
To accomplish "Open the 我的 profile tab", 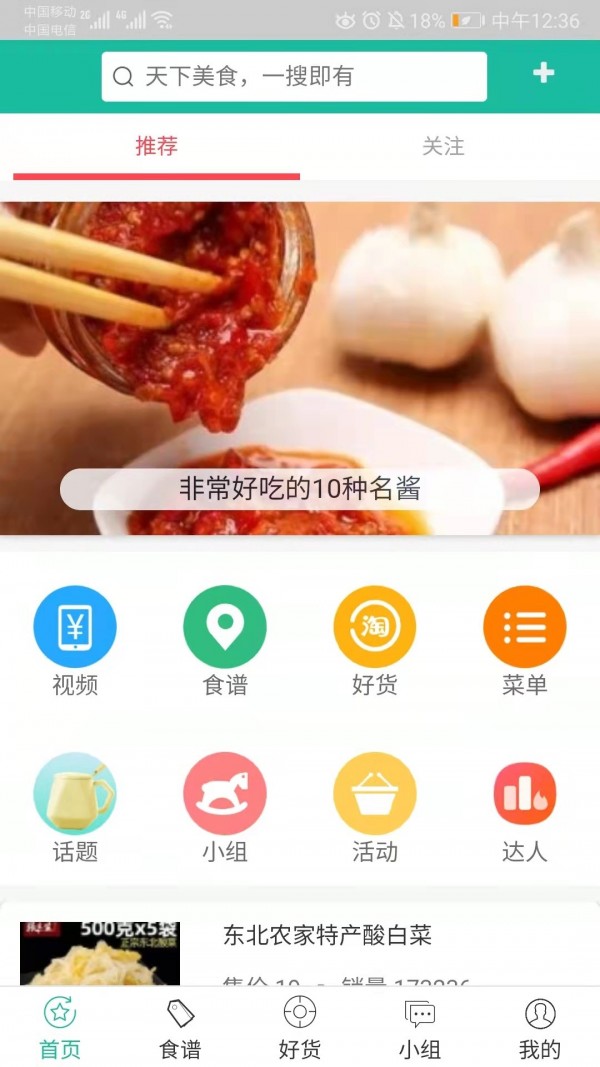I will point(540,1027).
